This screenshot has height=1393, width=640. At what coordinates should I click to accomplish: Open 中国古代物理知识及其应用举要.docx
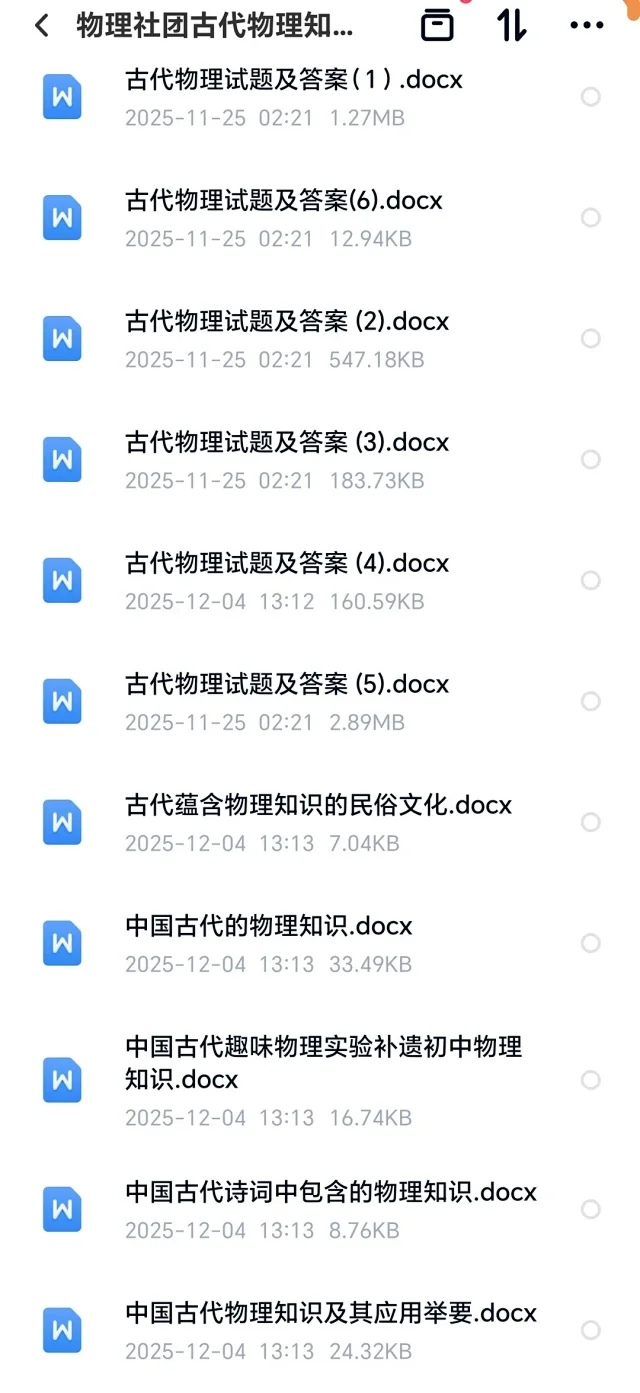click(331, 1314)
